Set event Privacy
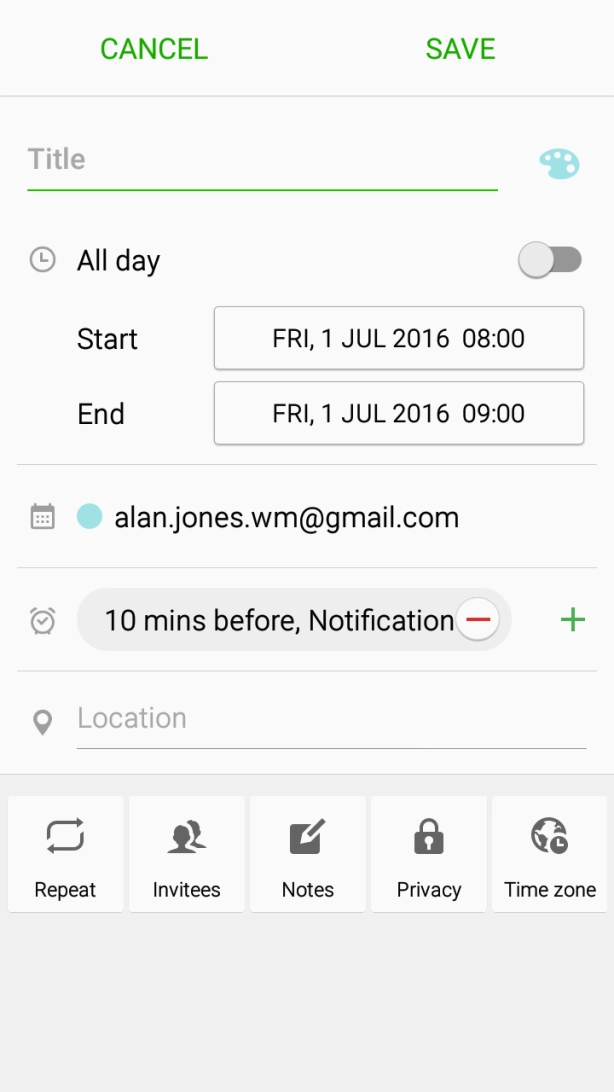Viewport: 614px width, 1092px height. pos(429,854)
